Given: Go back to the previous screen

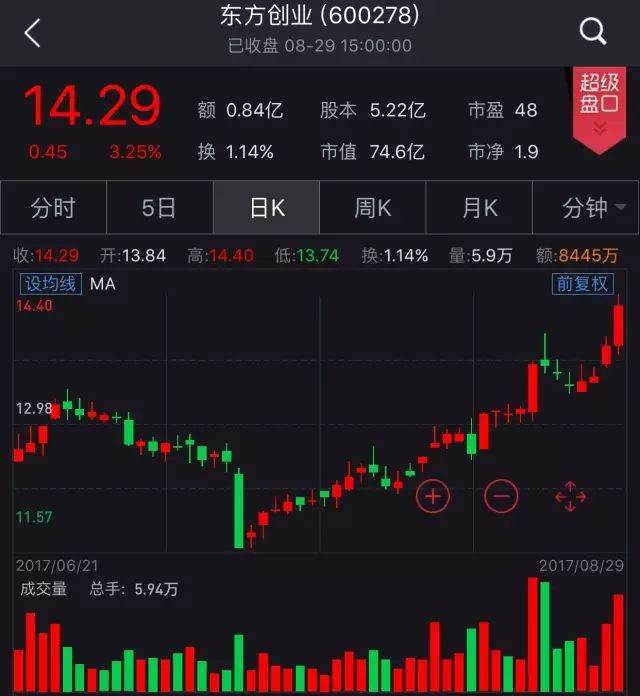Looking at the screenshot, I should pos(32,32).
